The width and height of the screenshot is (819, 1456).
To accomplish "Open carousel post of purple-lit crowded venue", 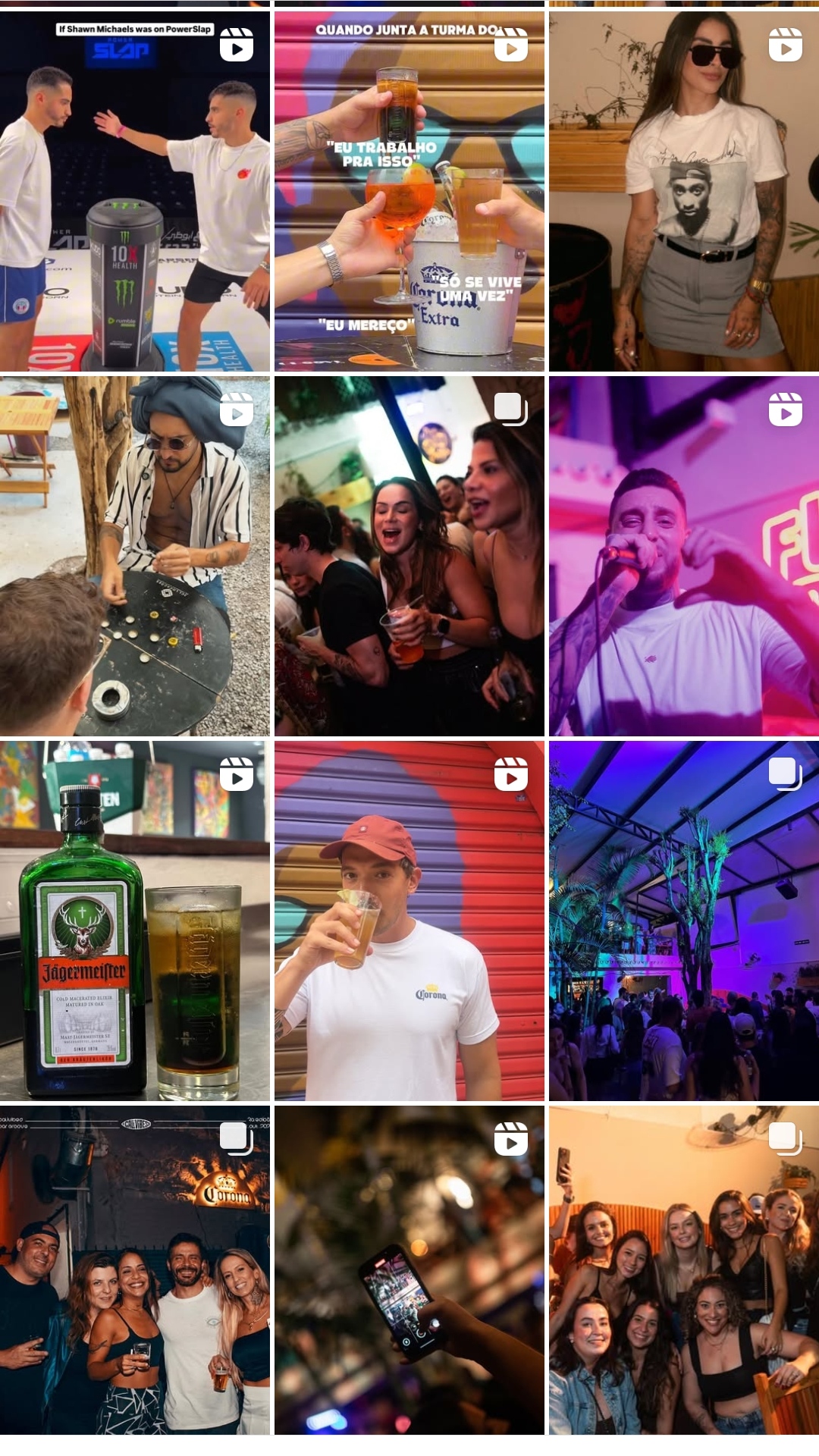I will (x=684, y=921).
